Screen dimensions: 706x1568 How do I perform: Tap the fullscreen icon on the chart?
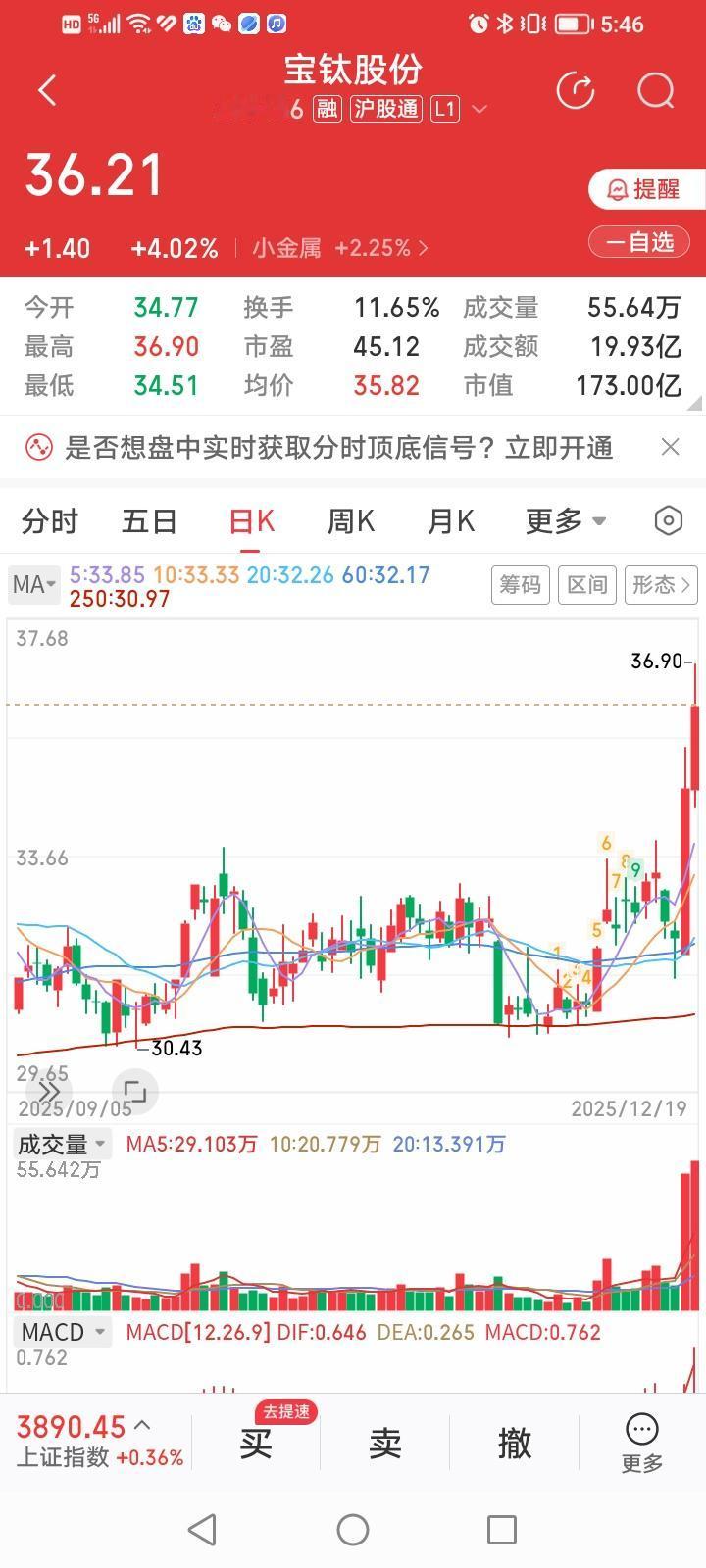point(135,1091)
